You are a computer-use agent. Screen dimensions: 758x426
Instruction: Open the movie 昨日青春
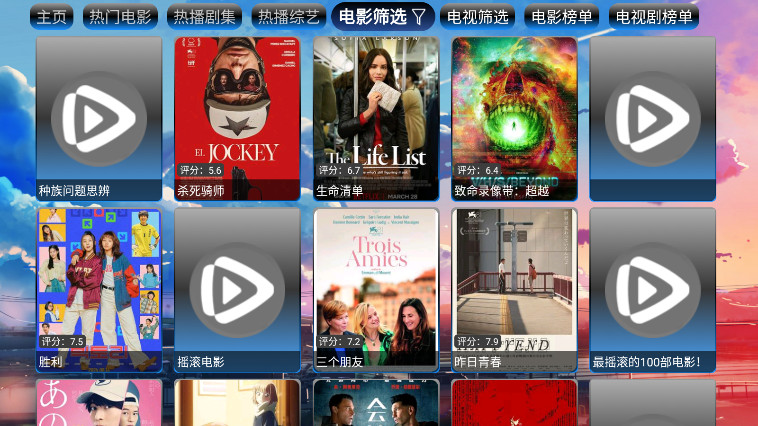tap(514, 290)
